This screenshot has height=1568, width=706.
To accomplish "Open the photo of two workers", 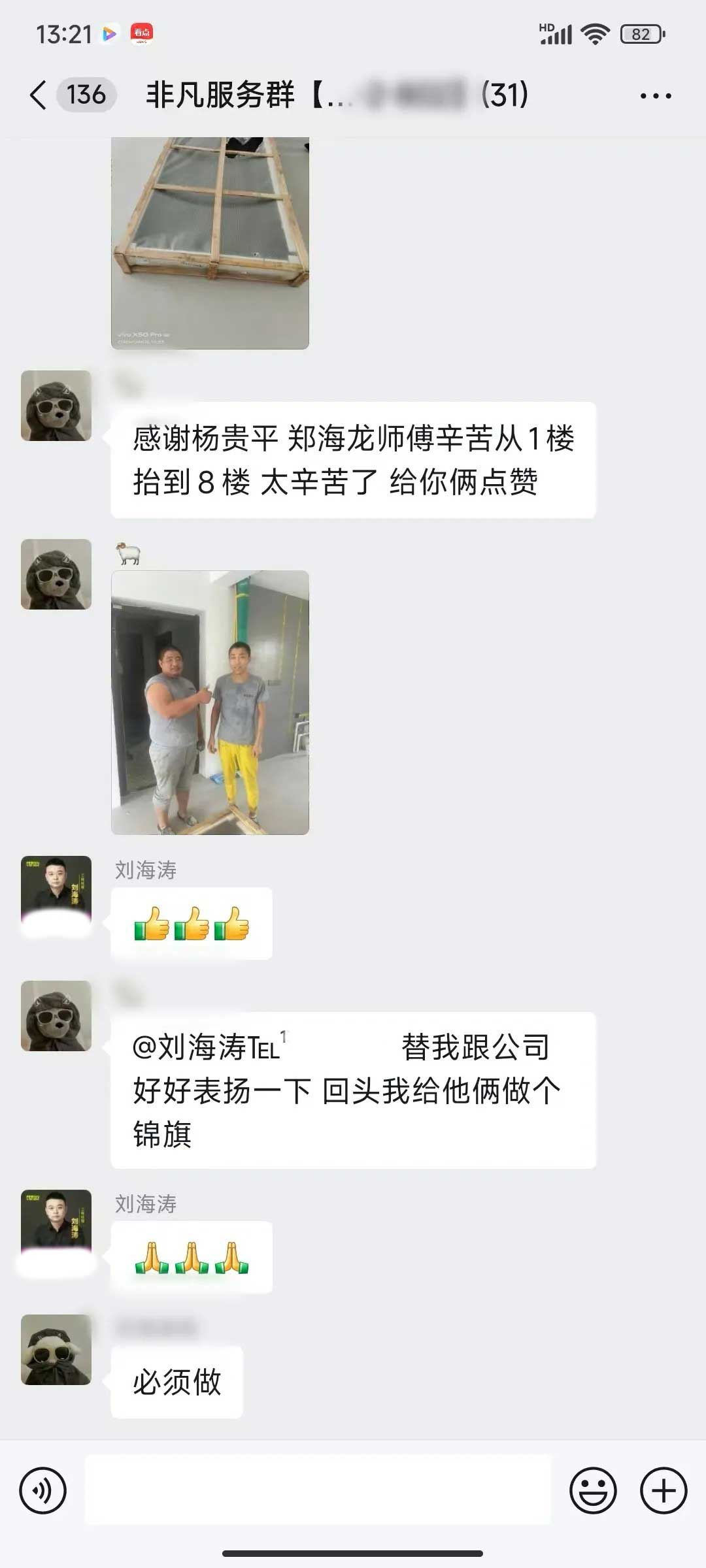I will (210, 702).
